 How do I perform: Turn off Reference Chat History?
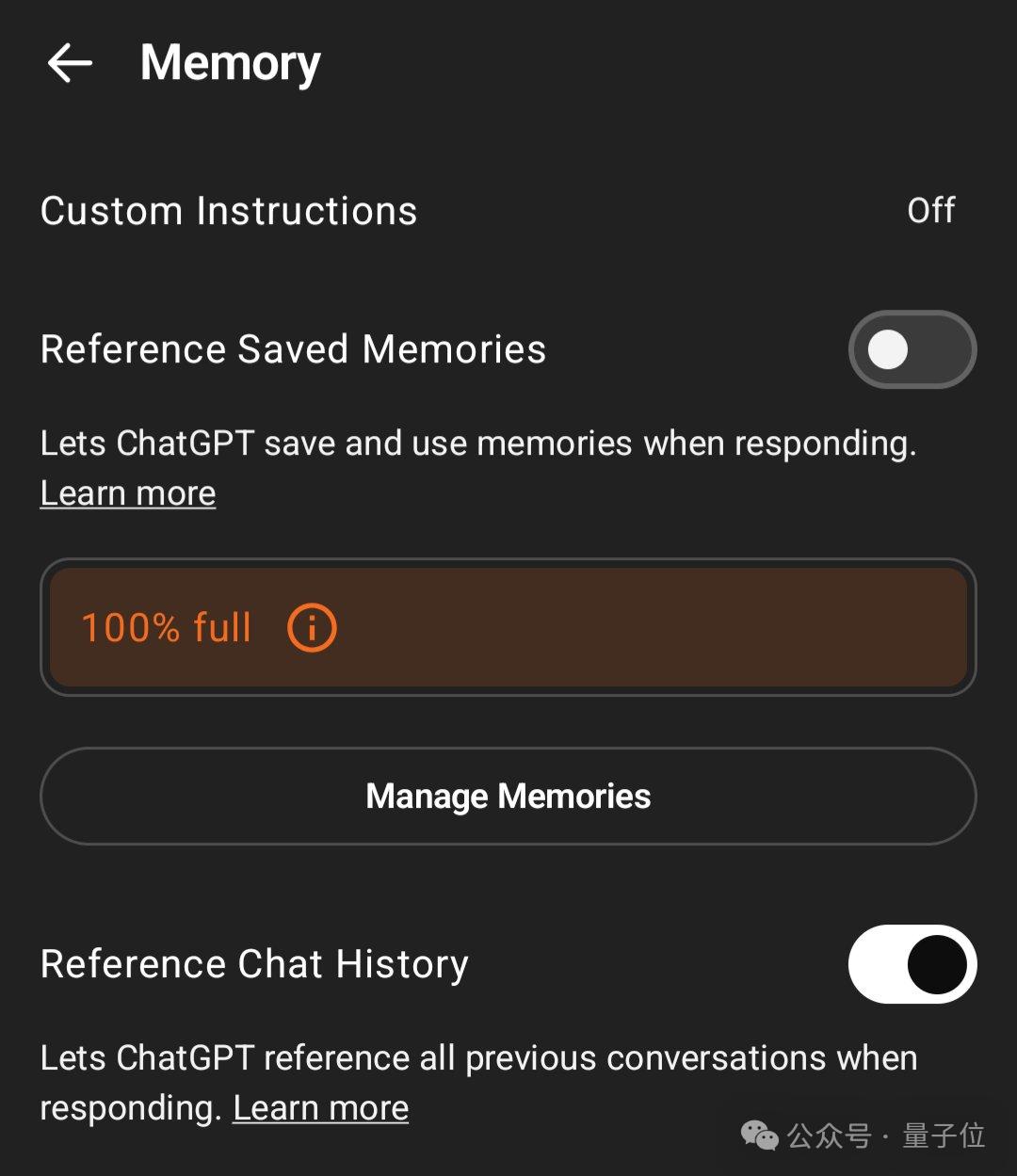pyautogui.click(x=912, y=964)
